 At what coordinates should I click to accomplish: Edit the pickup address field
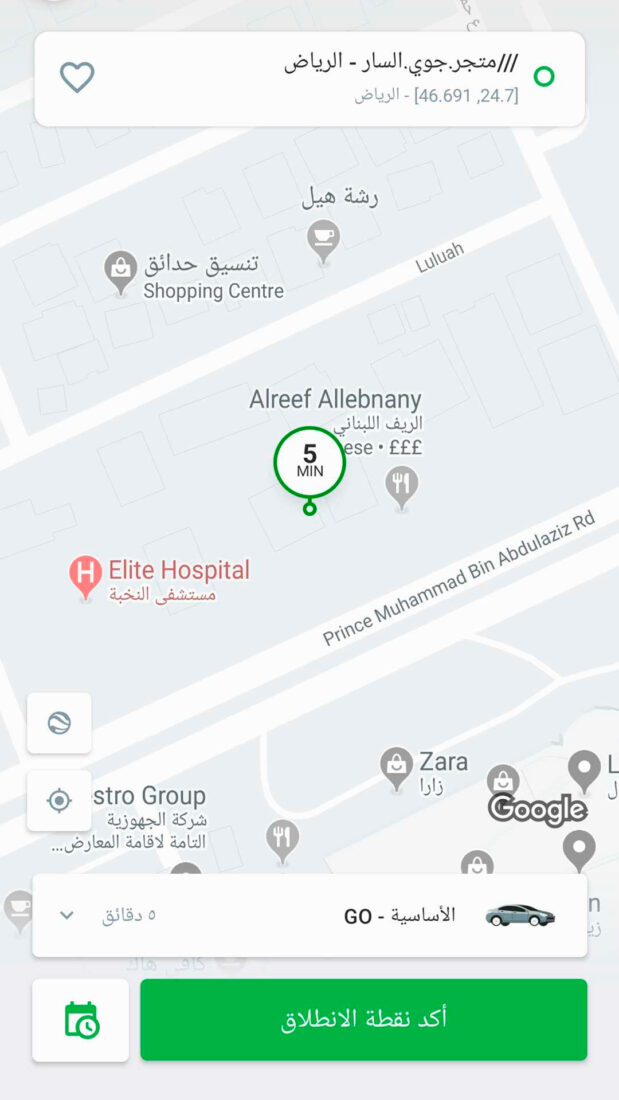pos(400,77)
